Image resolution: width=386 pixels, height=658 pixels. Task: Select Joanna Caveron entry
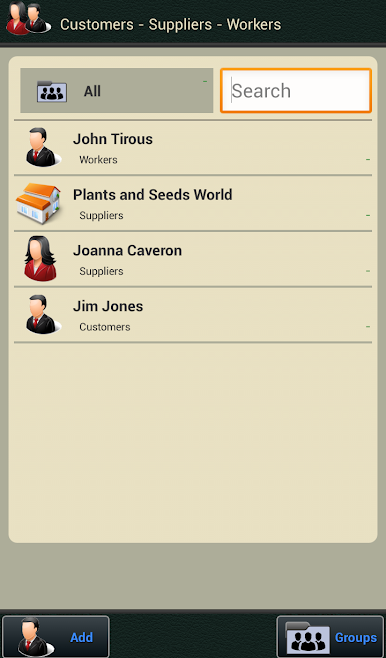(193, 259)
